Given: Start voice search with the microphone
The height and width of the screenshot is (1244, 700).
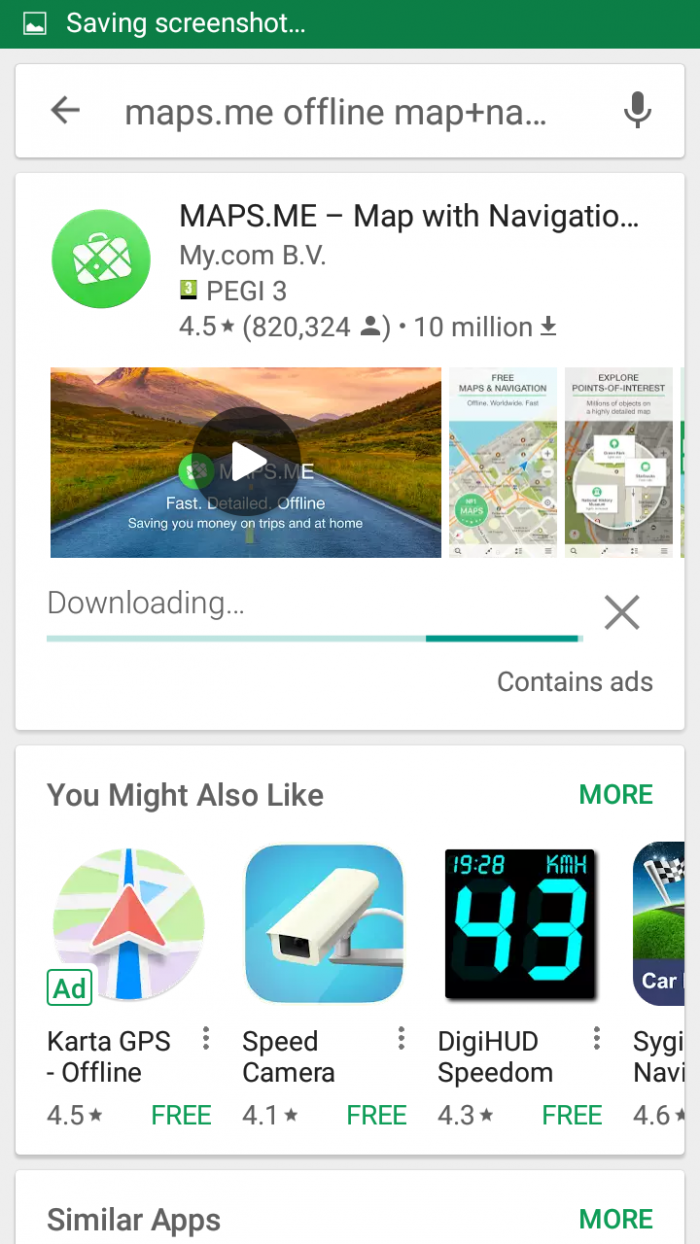Looking at the screenshot, I should [637, 111].
